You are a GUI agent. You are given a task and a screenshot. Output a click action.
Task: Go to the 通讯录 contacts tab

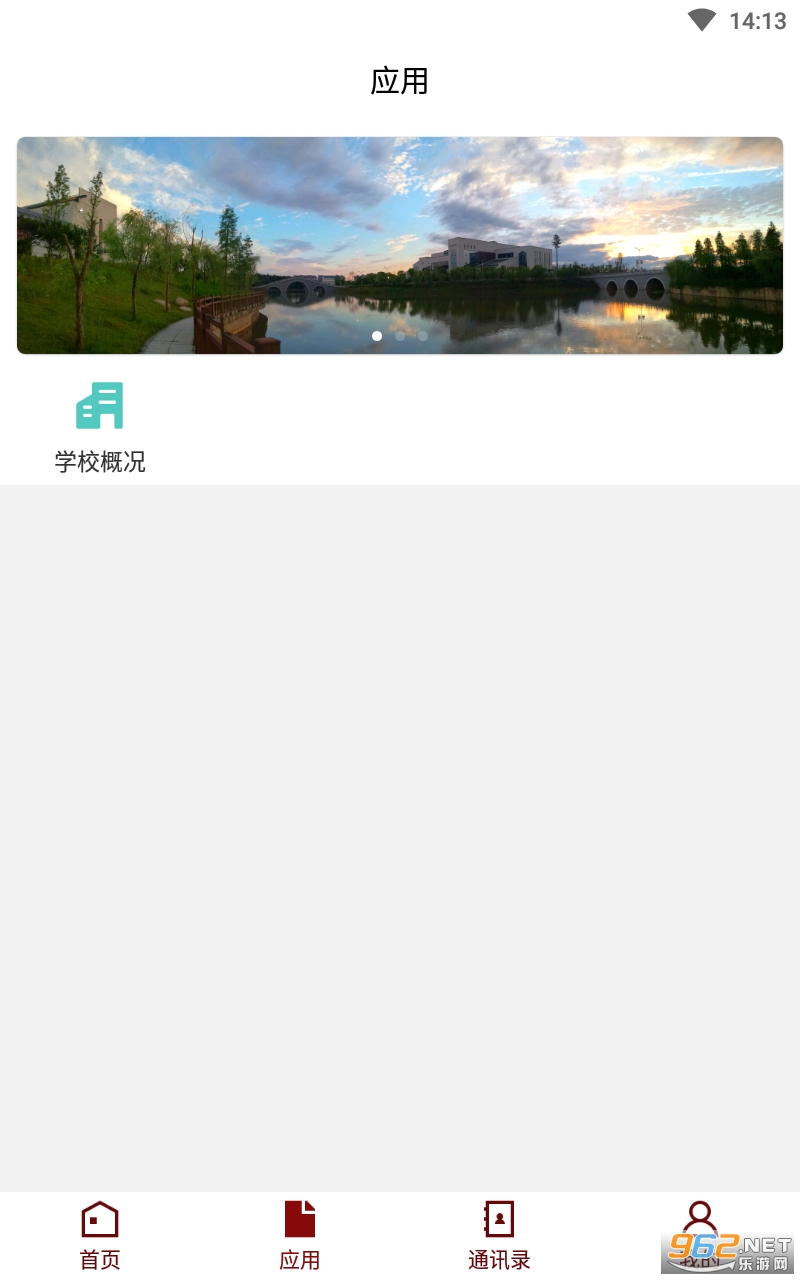coord(499,1235)
